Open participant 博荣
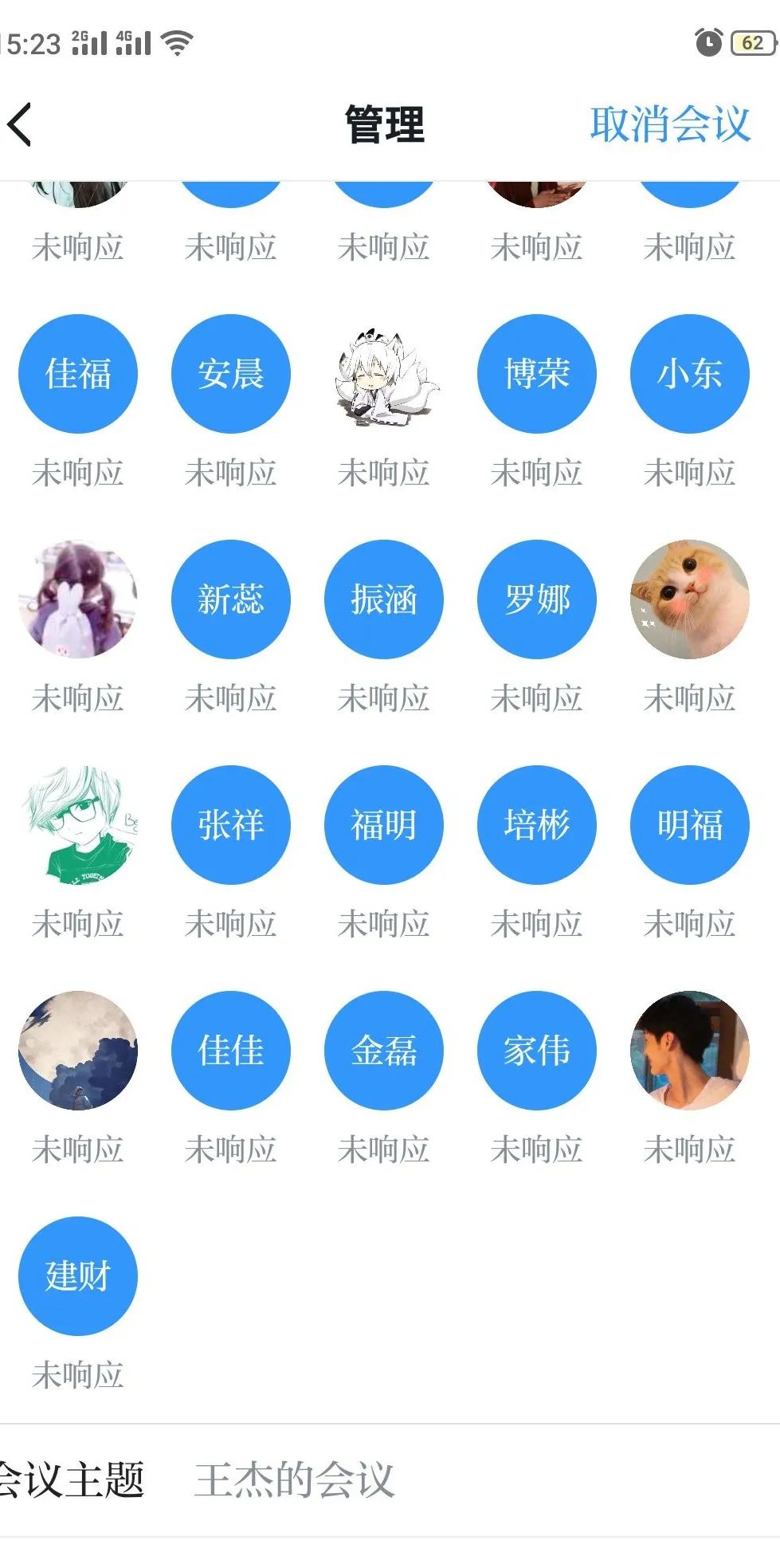The height and width of the screenshot is (1568, 780). click(537, 374)
